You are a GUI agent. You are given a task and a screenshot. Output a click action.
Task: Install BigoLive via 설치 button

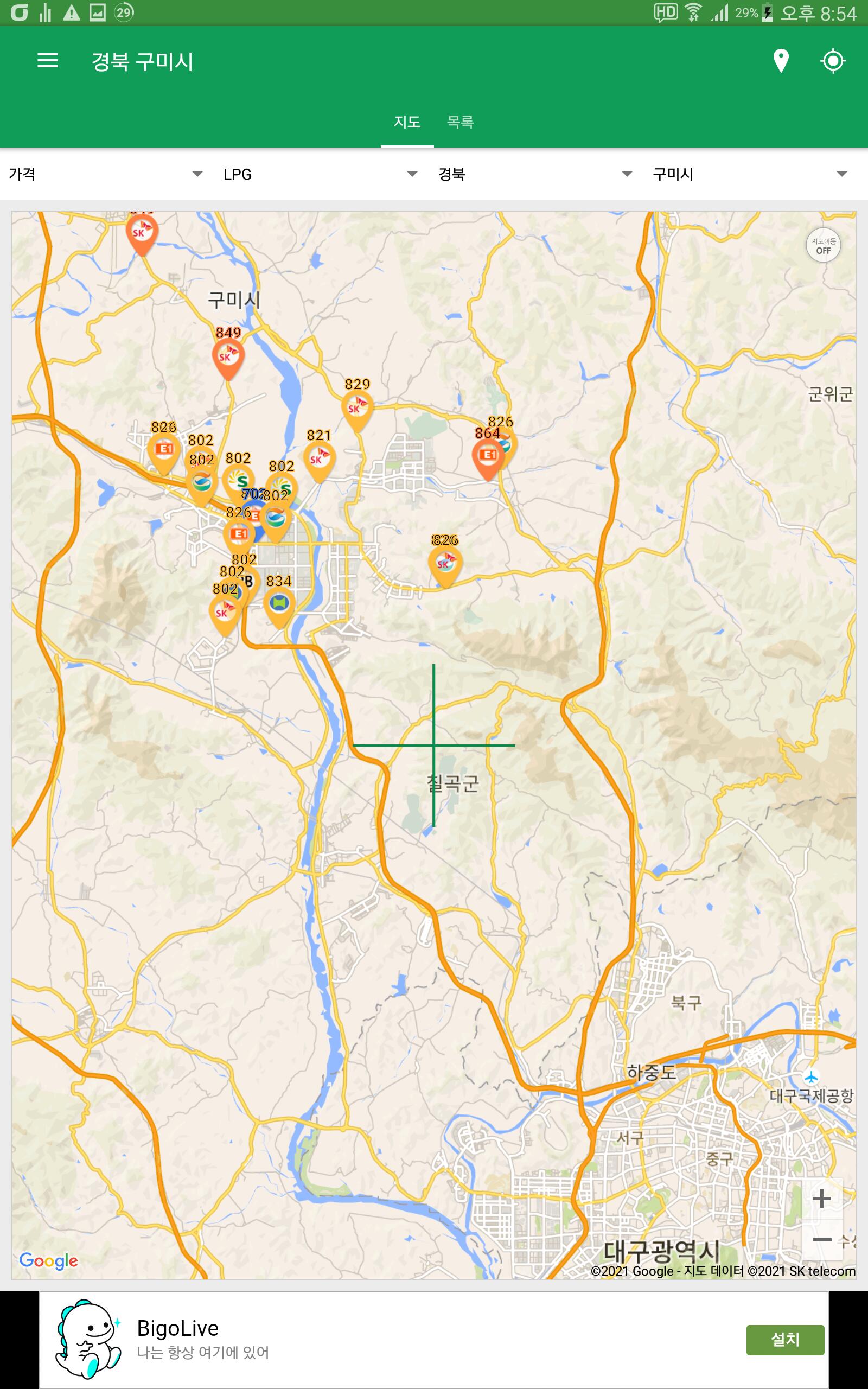(x=785, y=1340)
